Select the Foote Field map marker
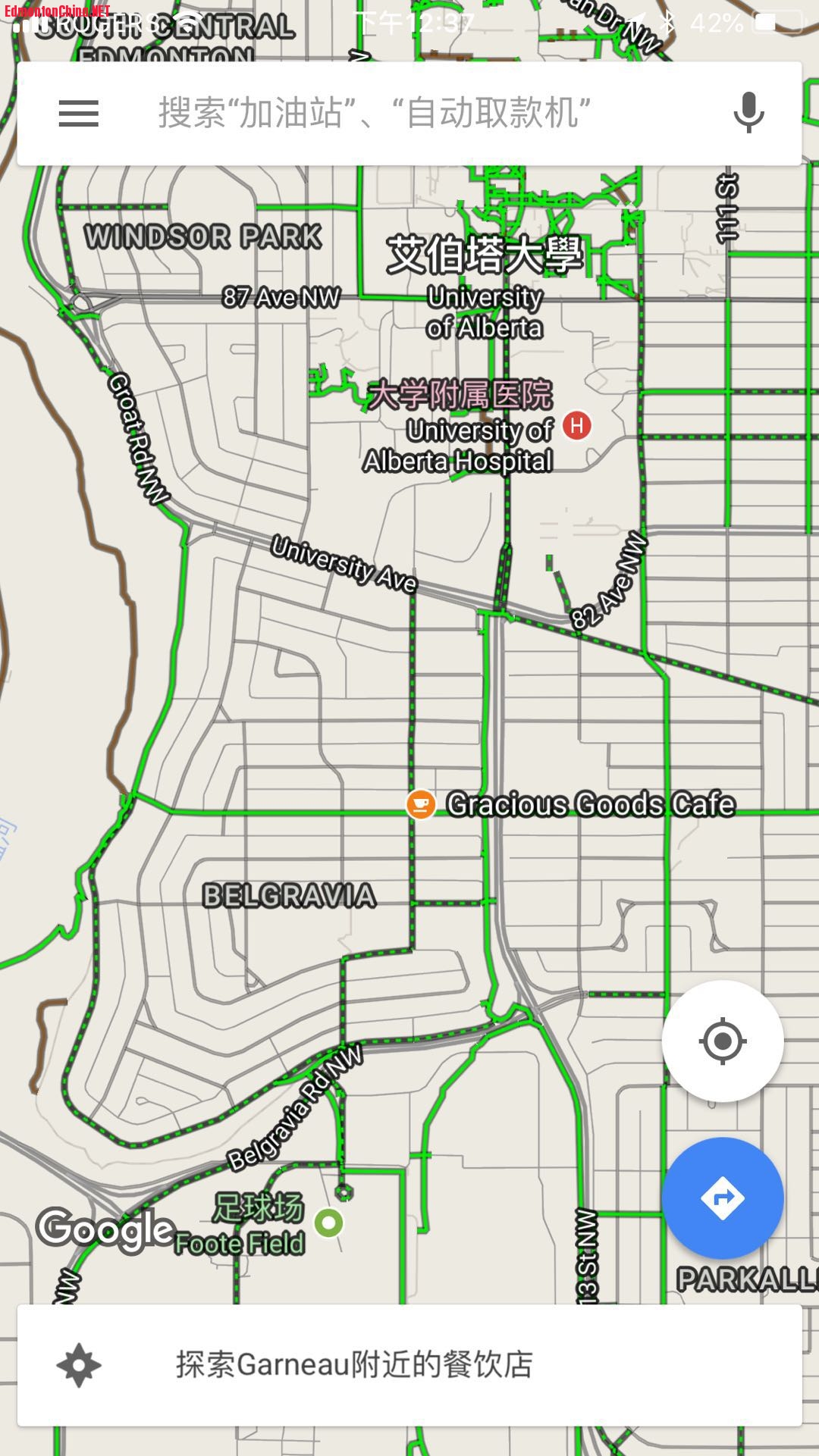The image size is (819, 1456). [x=328, y=1223]
